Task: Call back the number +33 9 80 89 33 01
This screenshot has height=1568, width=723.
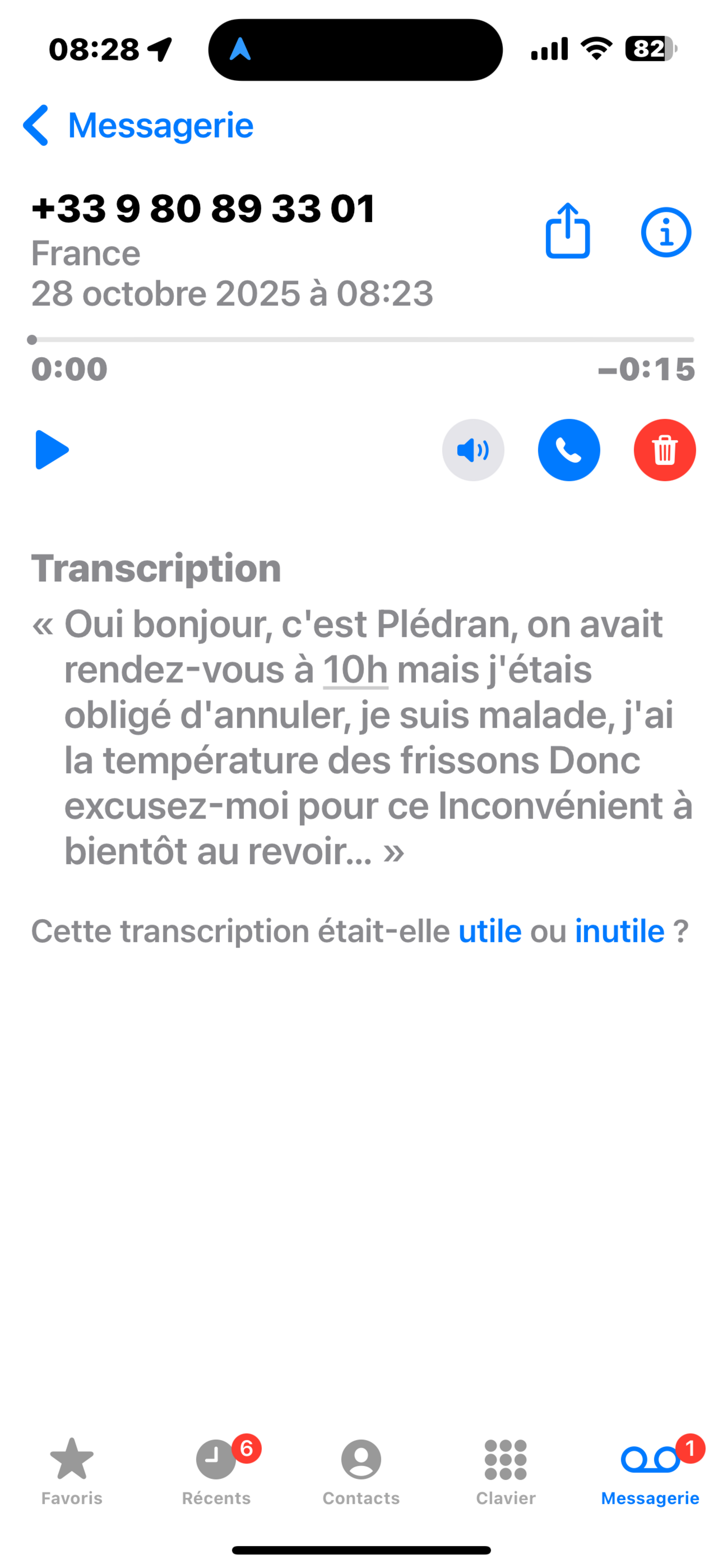Action: click(x=568, y=450)
